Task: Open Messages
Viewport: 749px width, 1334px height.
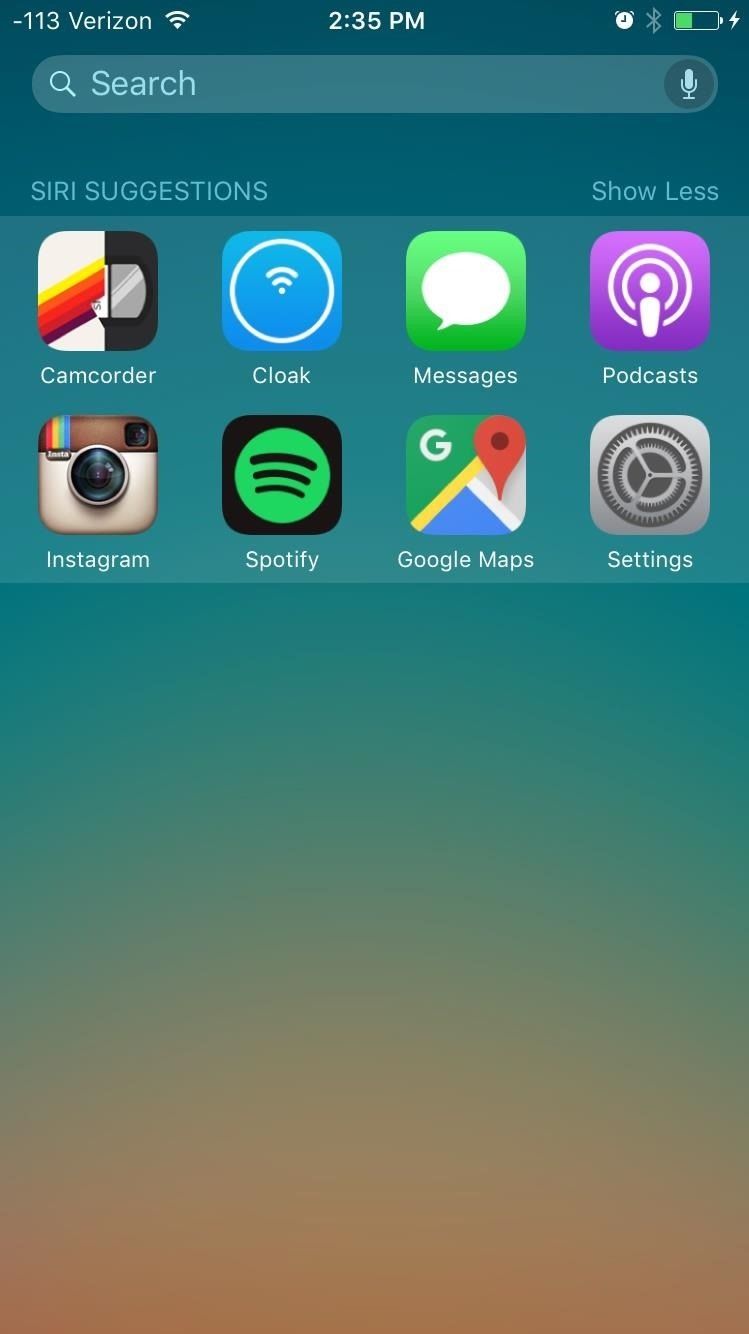Action: point(466,291)
